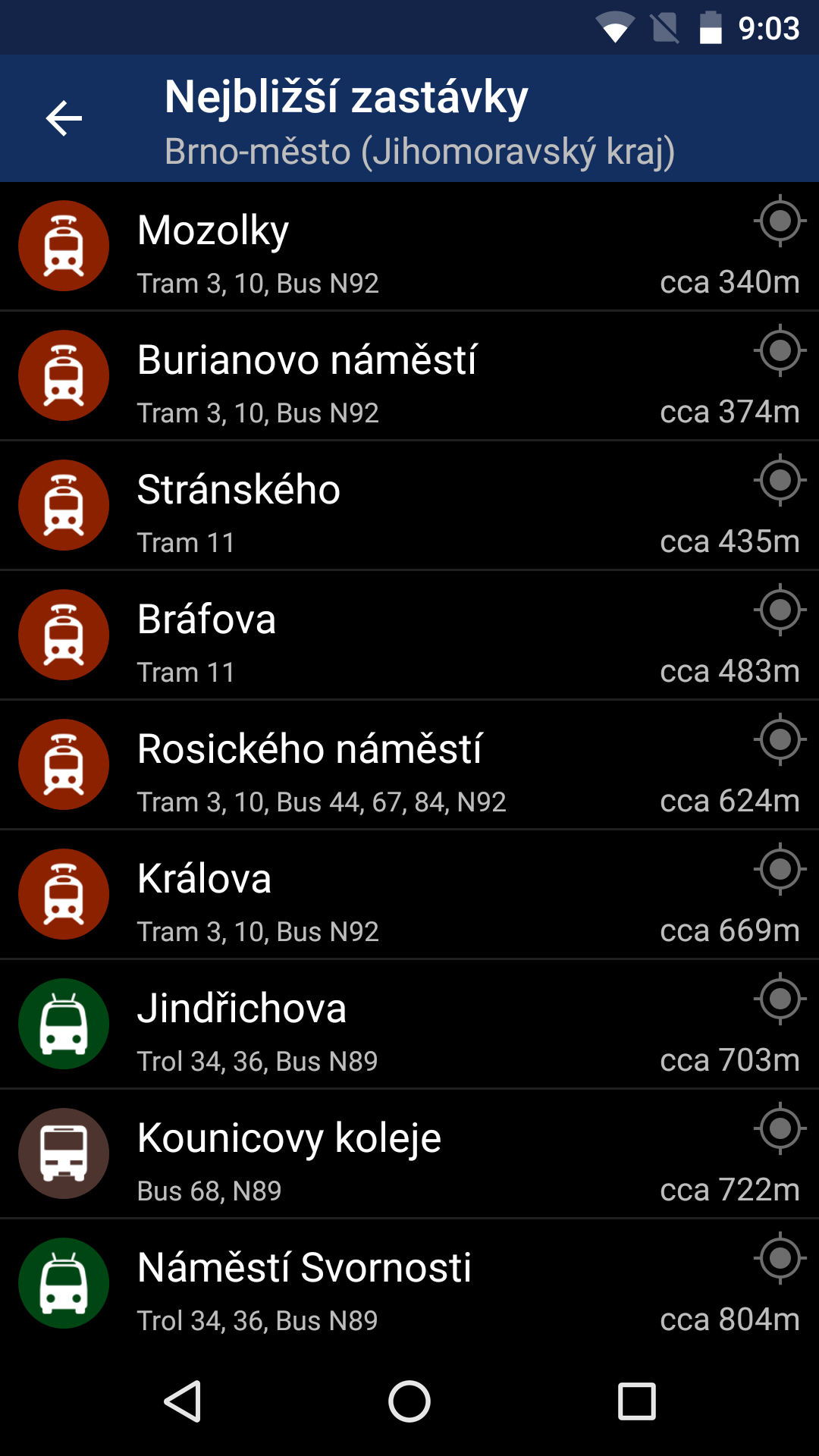Select the Stránského tram stop

409,505
